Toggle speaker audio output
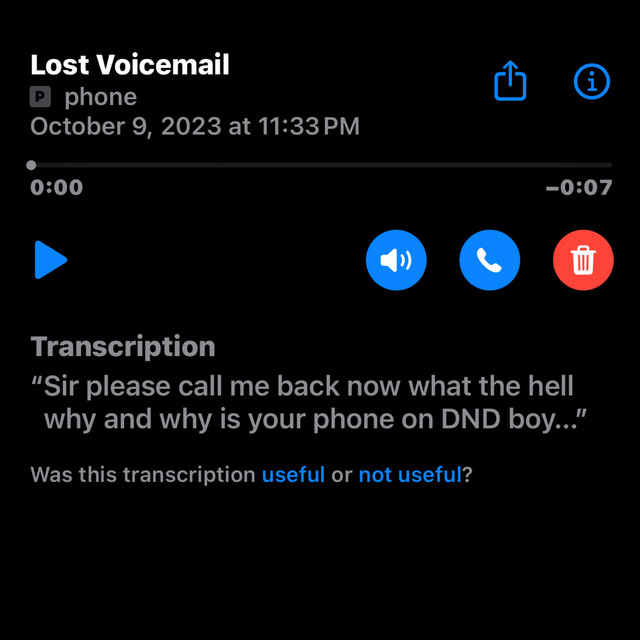 click(x=396, y=260)
